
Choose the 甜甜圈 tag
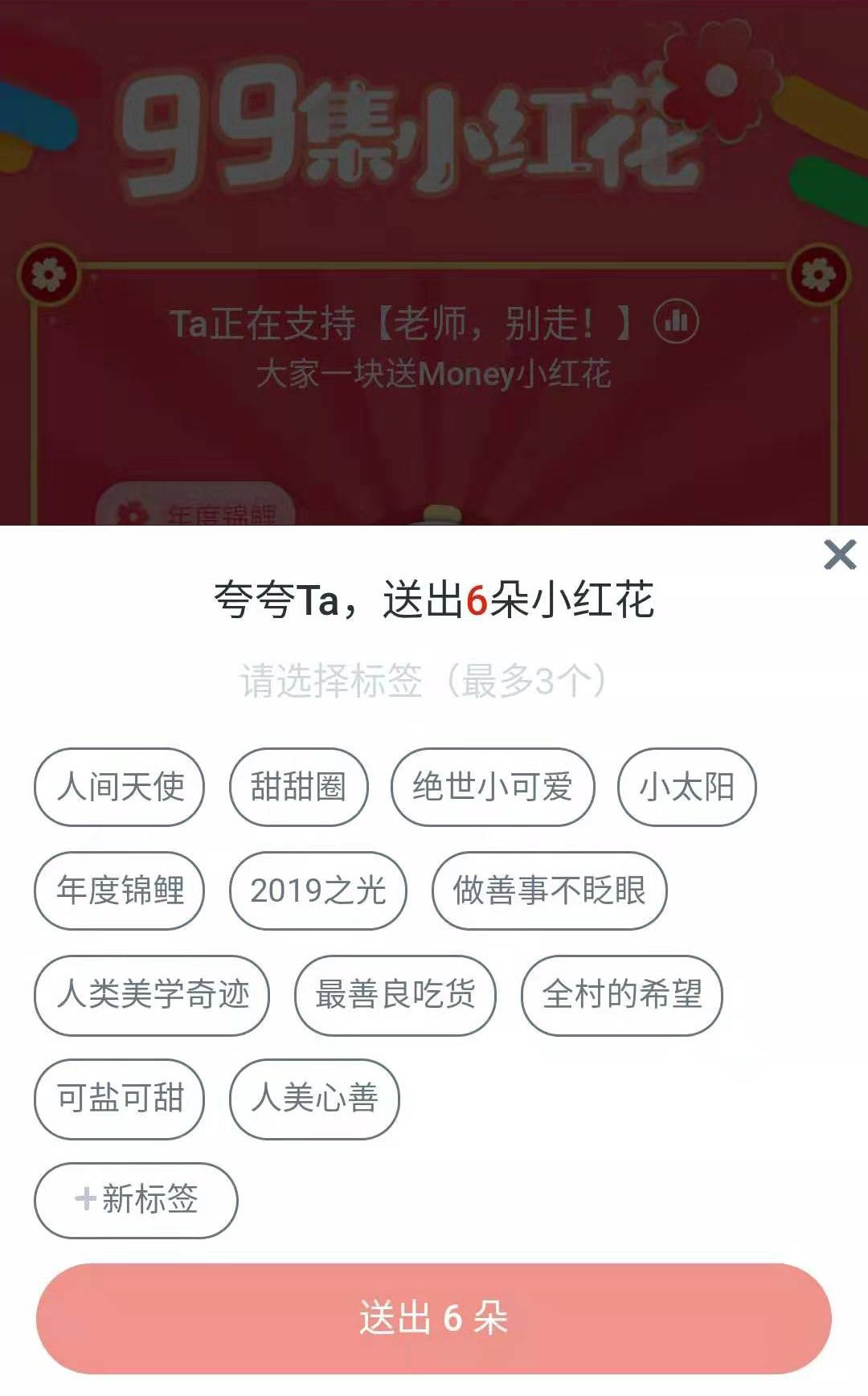(x=298, y=787)
